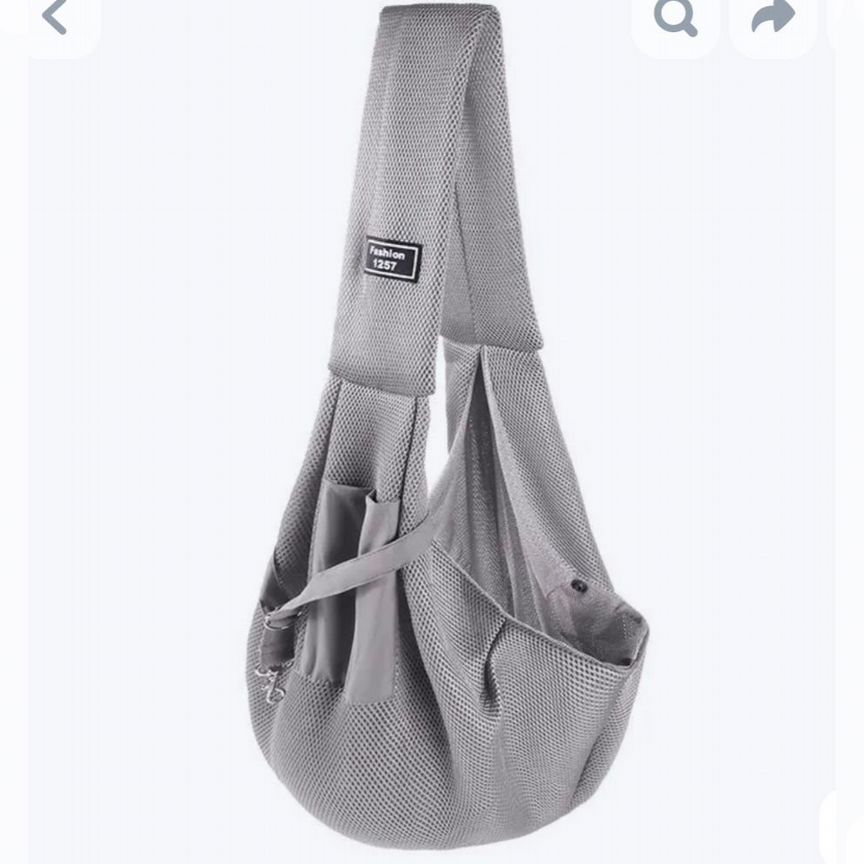Go back using the back arrow

(x=54, y=18)
